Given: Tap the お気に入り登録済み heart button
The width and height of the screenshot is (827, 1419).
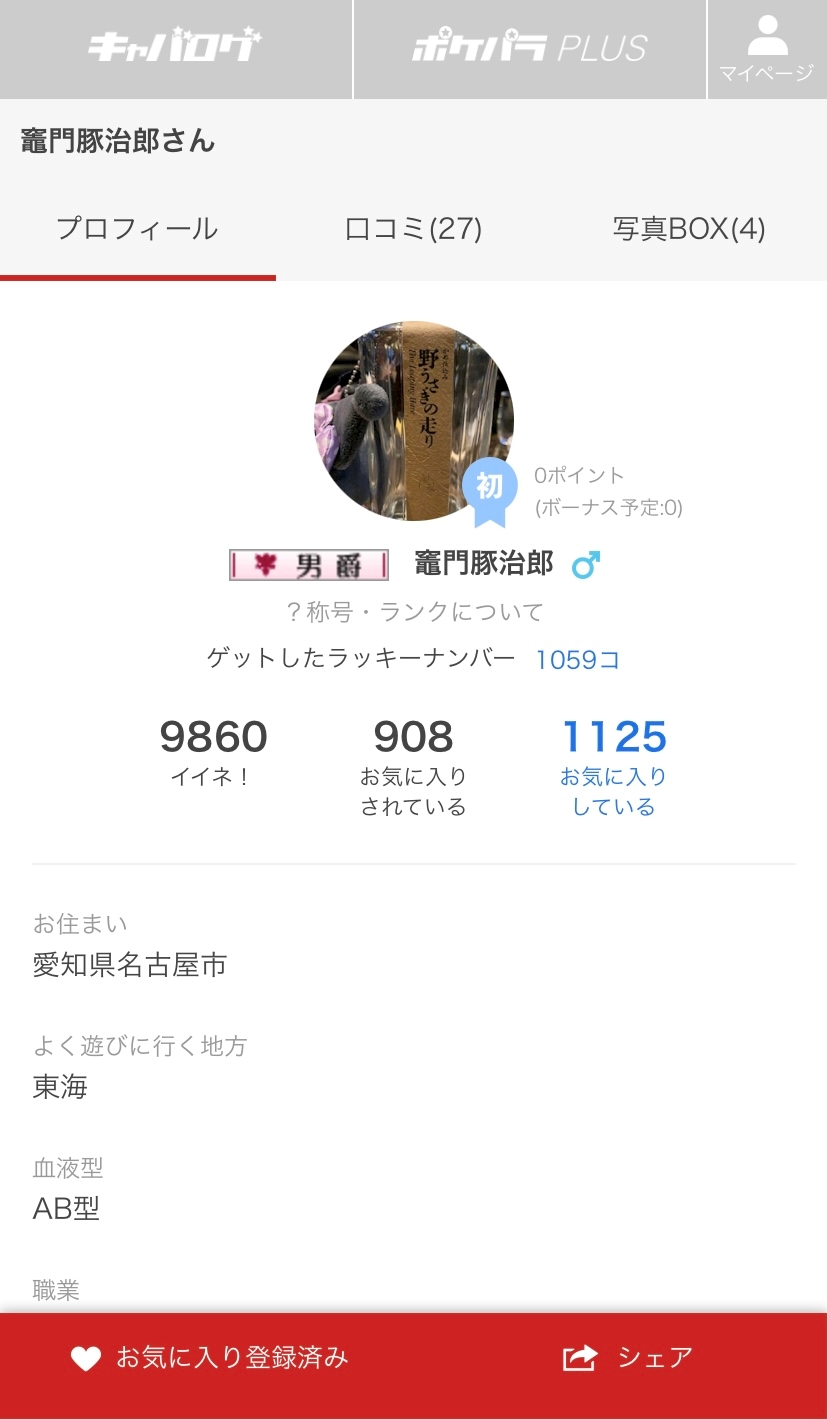Looking at the screenshot, I should [209, 1357].
